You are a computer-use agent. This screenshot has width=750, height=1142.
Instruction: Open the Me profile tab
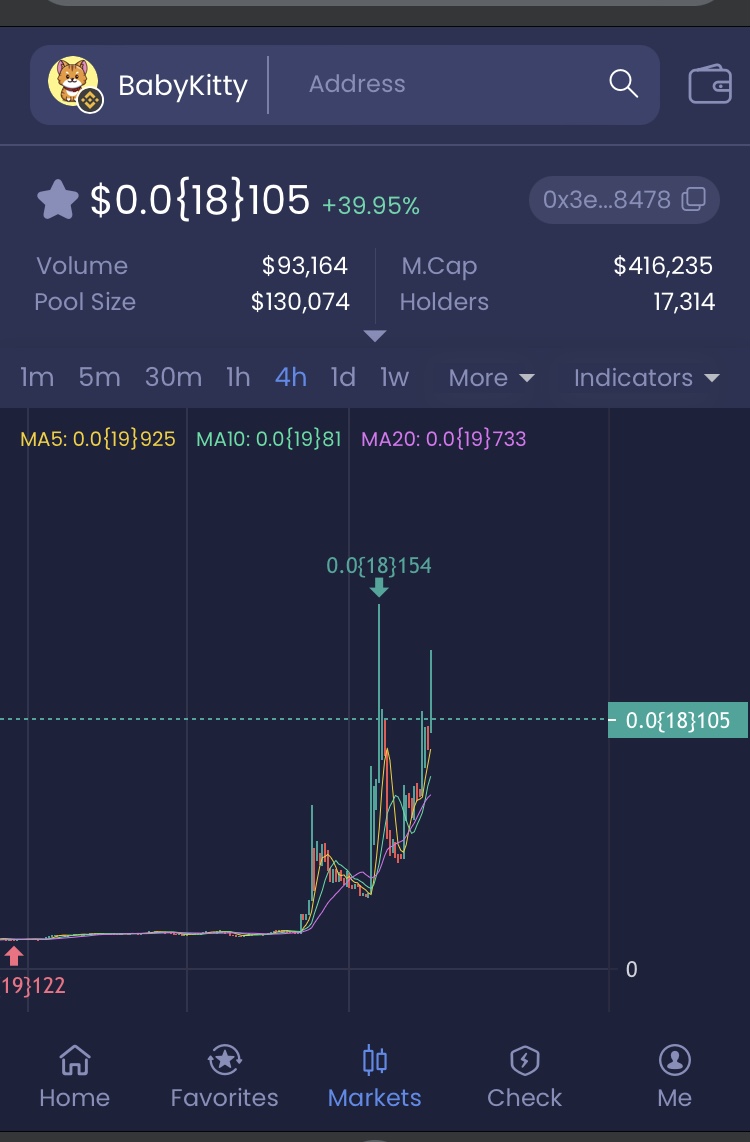click(x=675, y=1075)
